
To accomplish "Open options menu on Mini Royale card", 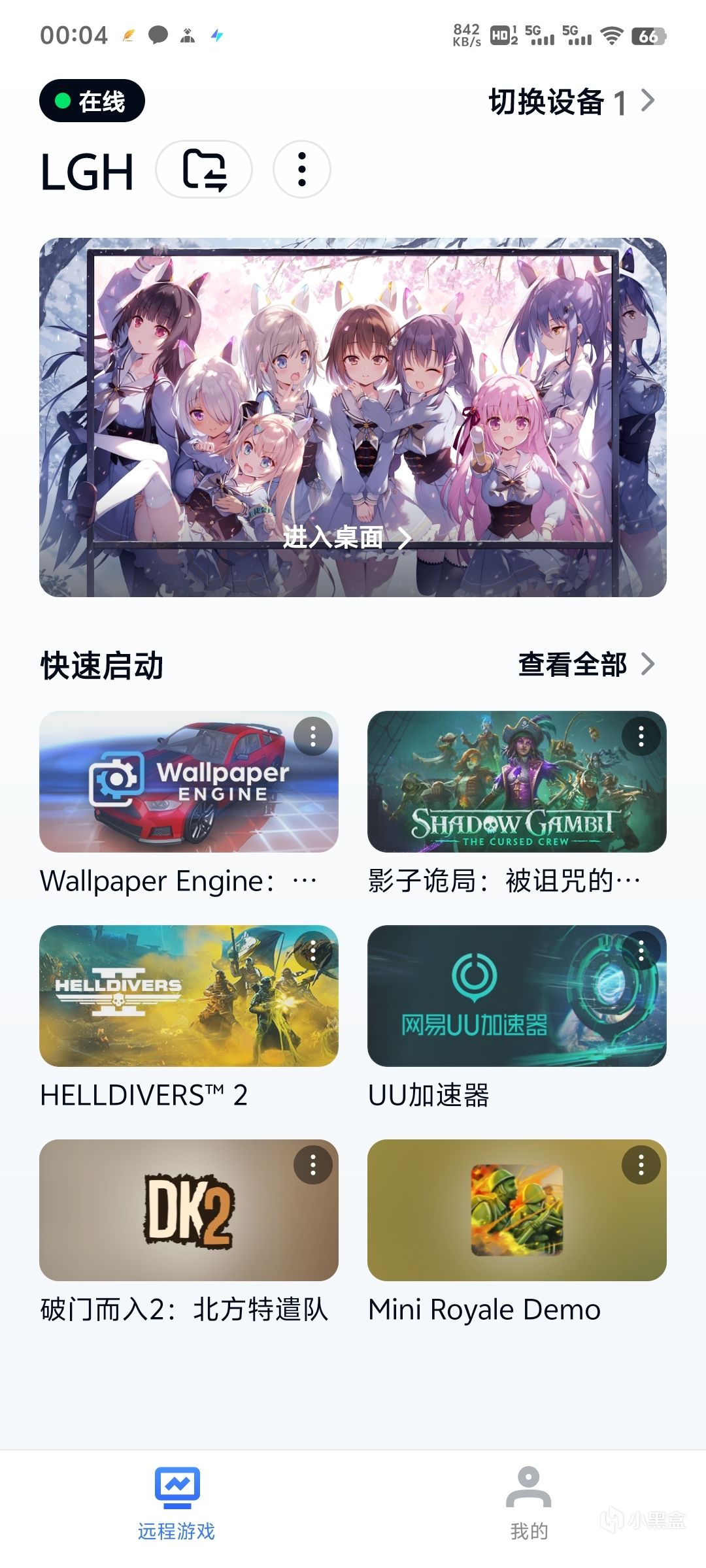I will pyautogui.click(x=641, y=1165).
